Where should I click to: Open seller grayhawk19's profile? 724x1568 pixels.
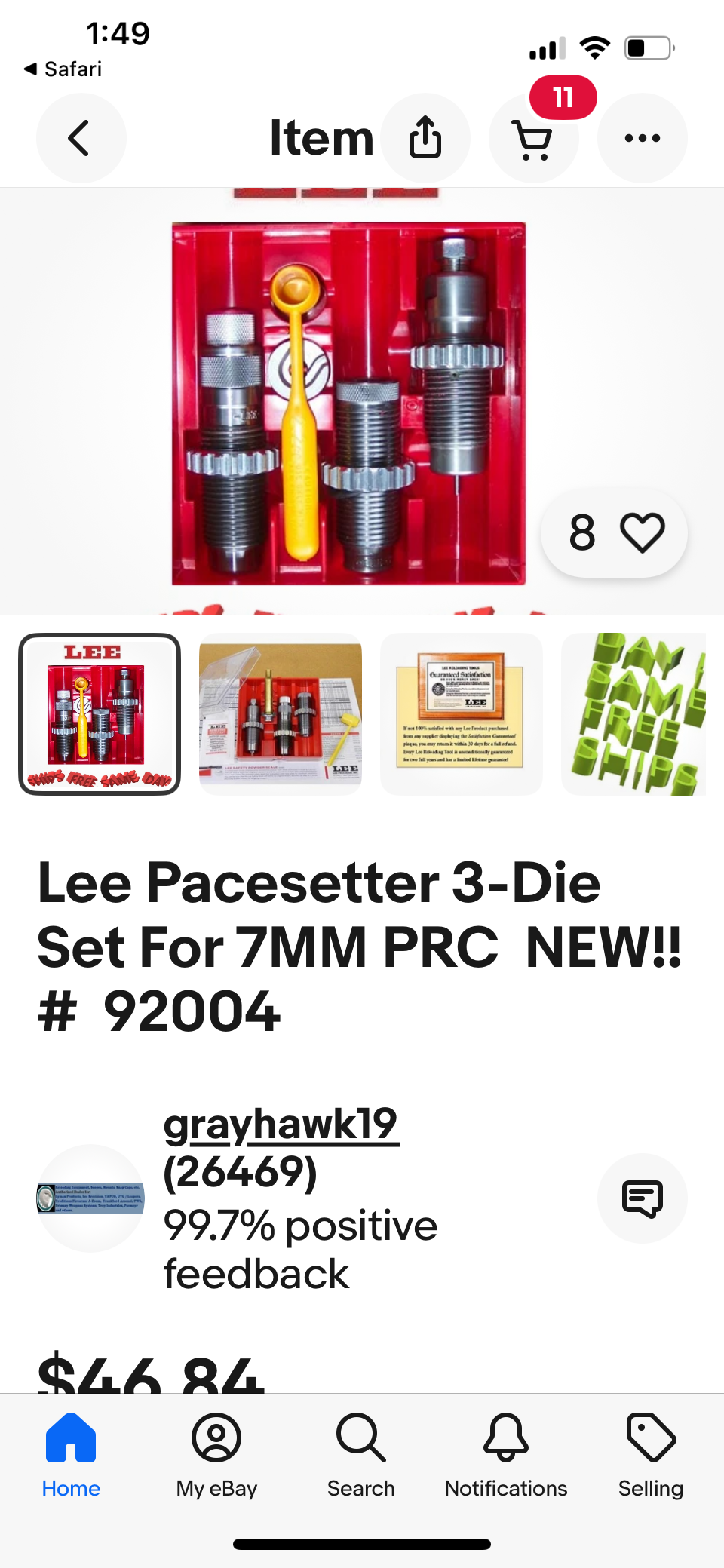[281, 1124]
